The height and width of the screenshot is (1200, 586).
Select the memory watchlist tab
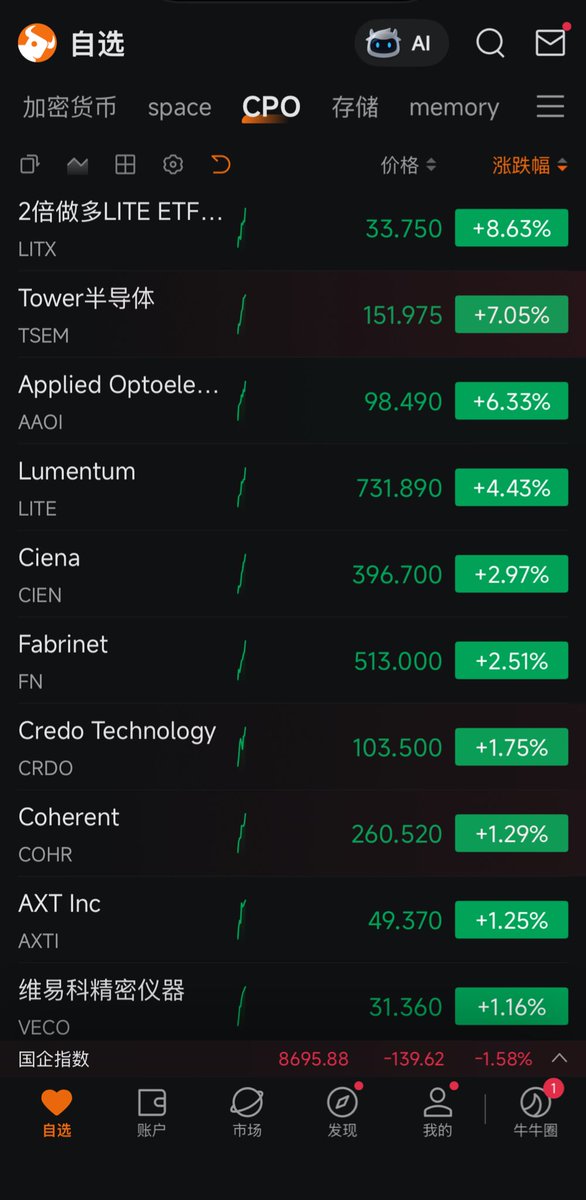coord(454,107)
